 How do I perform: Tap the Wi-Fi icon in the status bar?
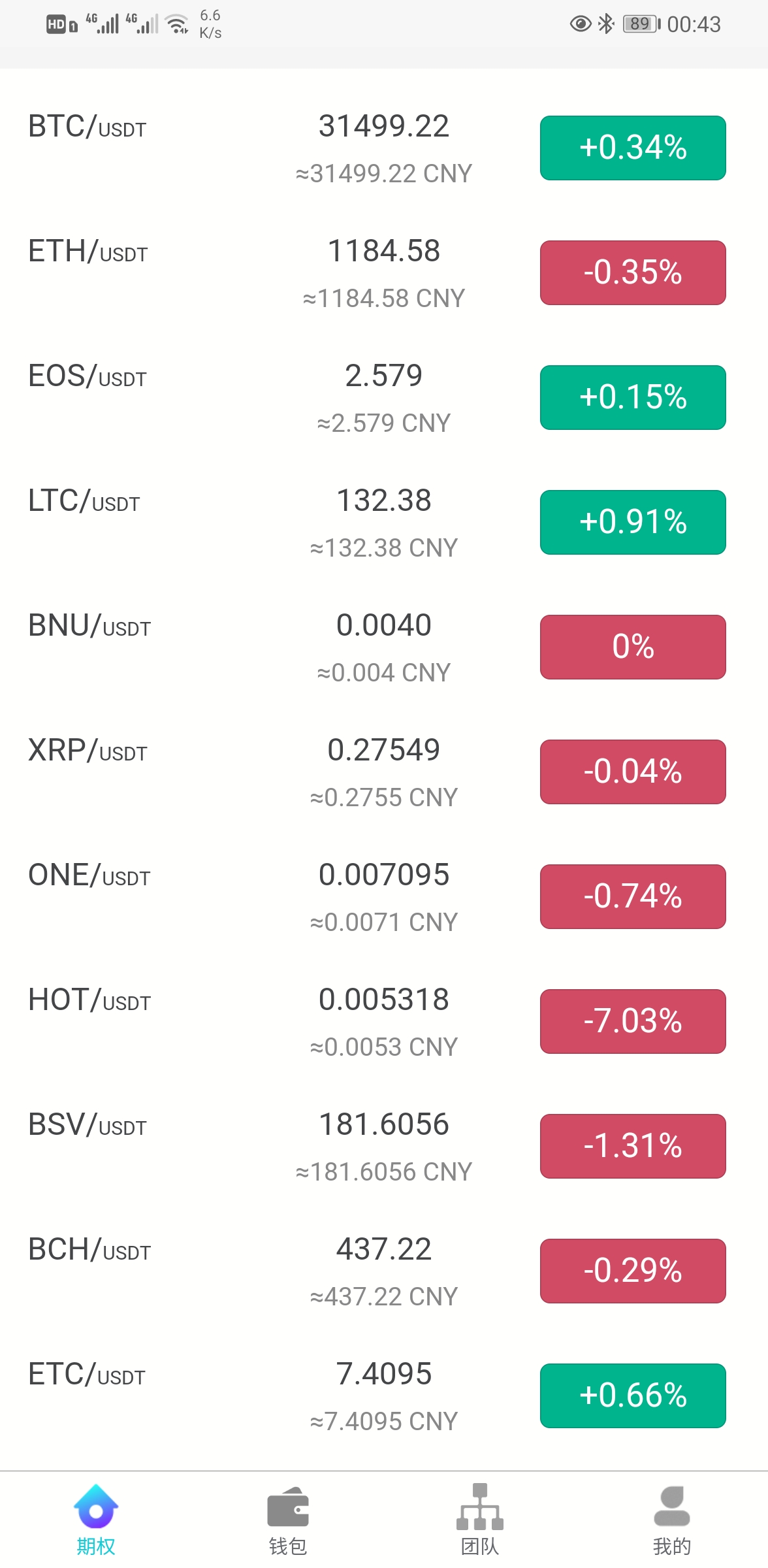click(x=178, y=23)
